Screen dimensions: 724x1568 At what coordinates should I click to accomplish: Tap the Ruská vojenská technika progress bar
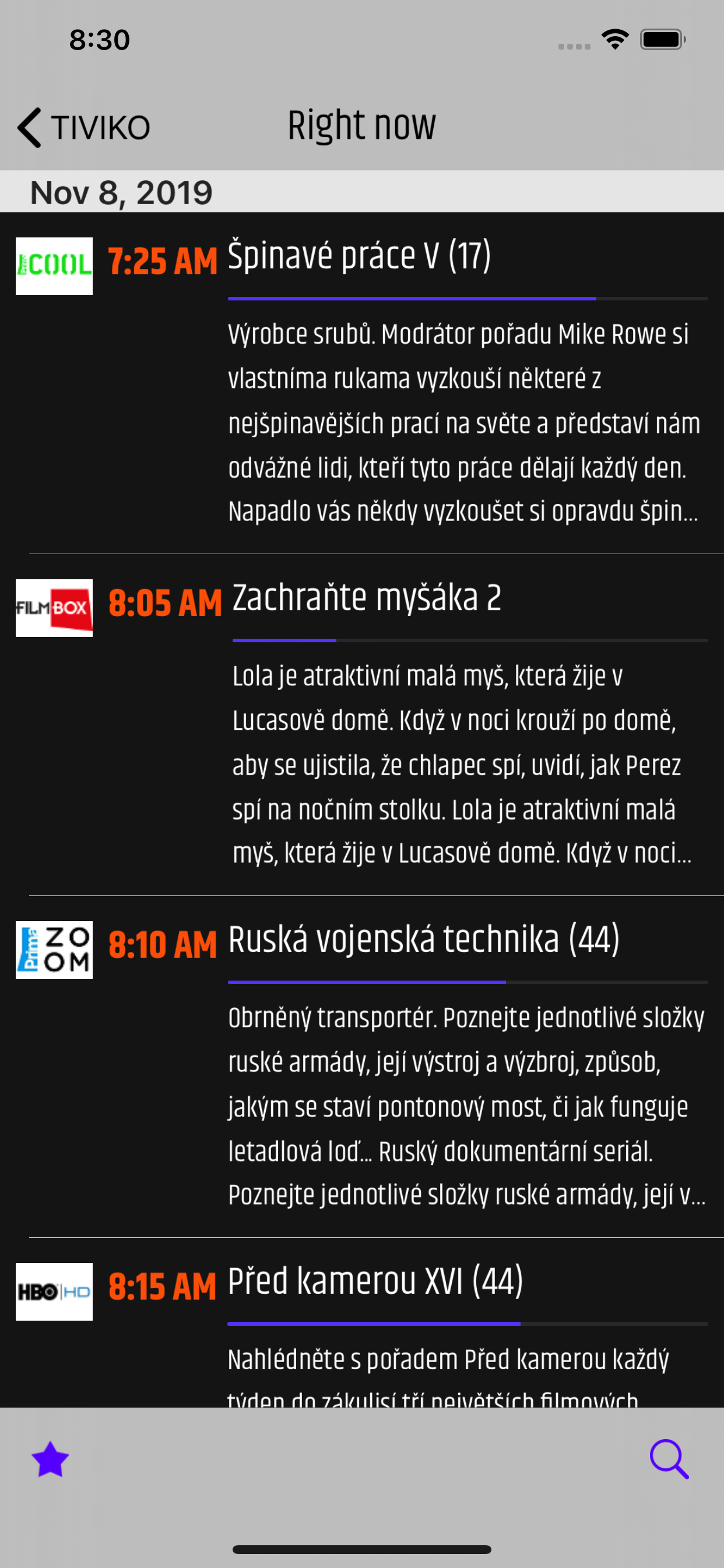tap(467, 979)
